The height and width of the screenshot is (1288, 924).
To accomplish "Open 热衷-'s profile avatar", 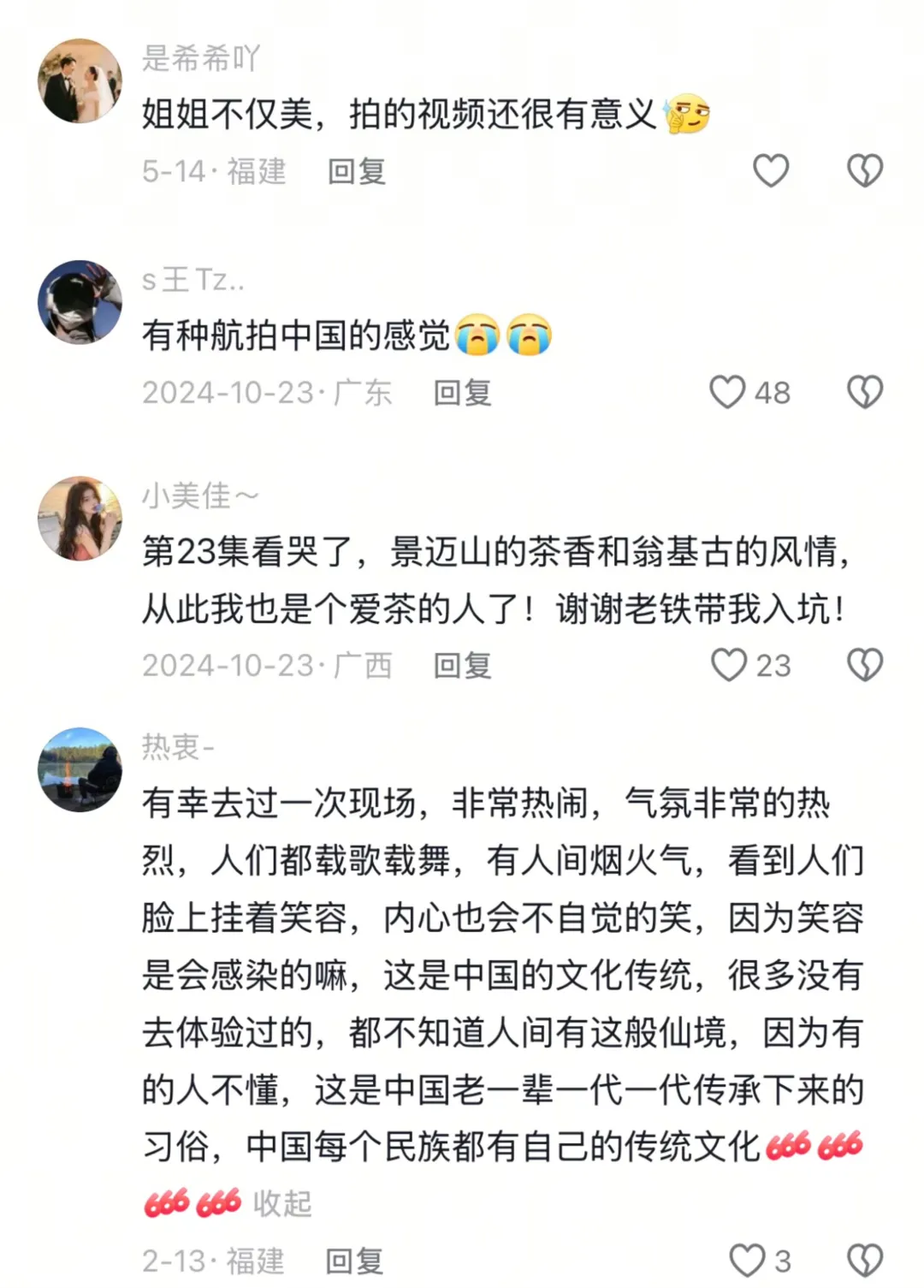I will [x=80, y=769].
